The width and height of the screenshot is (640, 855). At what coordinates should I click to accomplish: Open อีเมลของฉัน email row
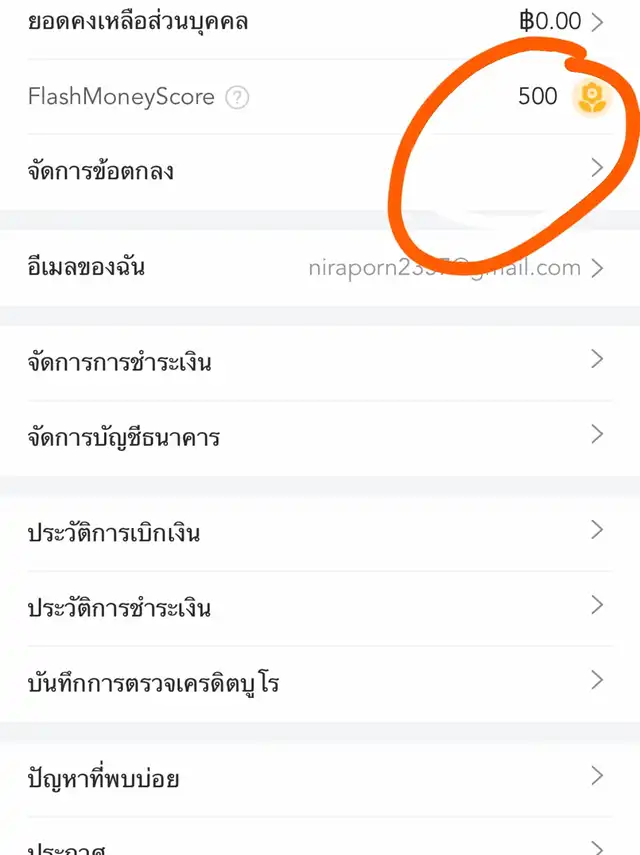click(320, 267)
